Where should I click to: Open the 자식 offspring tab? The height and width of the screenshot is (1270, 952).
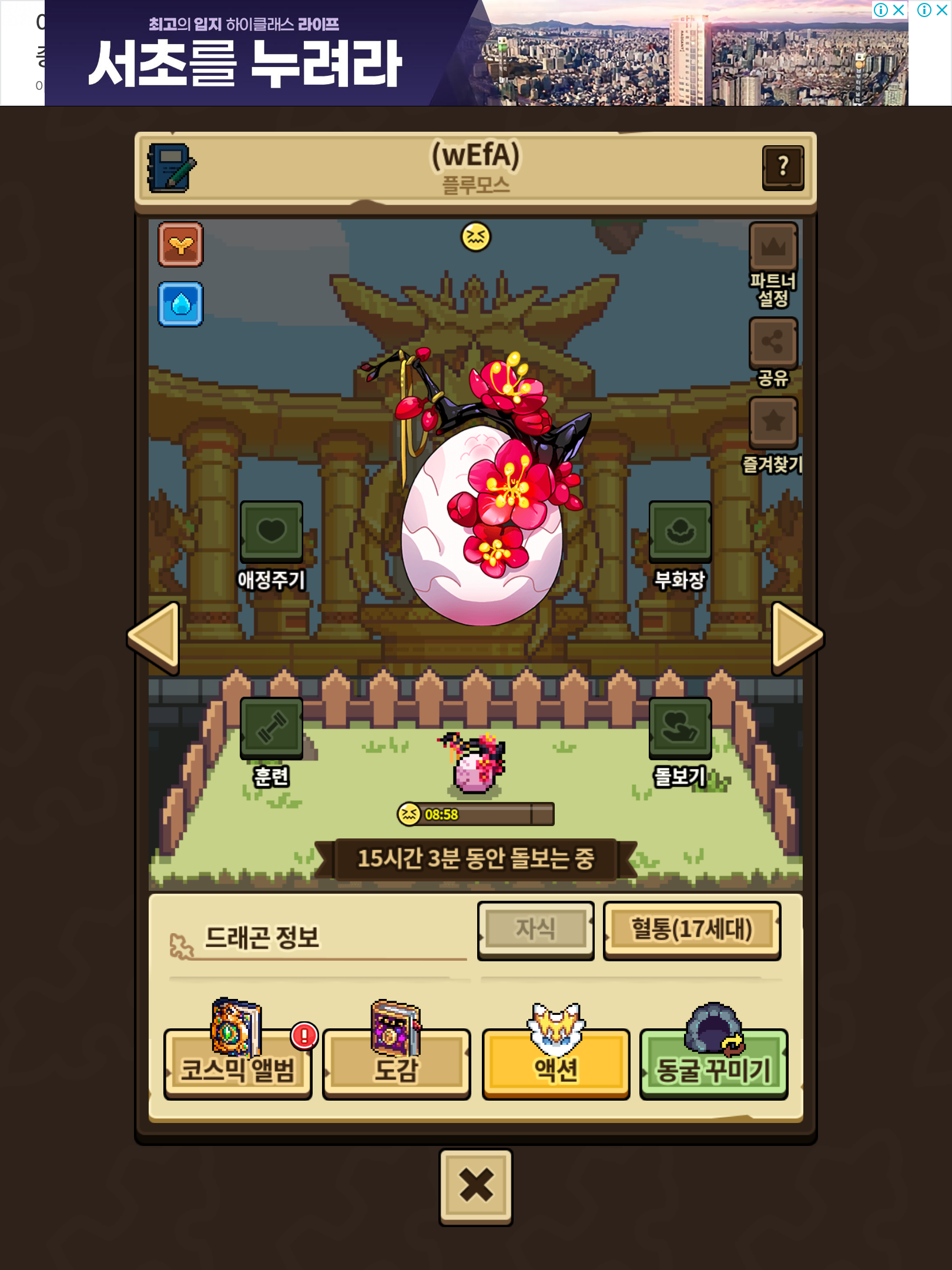click(535, 930)
